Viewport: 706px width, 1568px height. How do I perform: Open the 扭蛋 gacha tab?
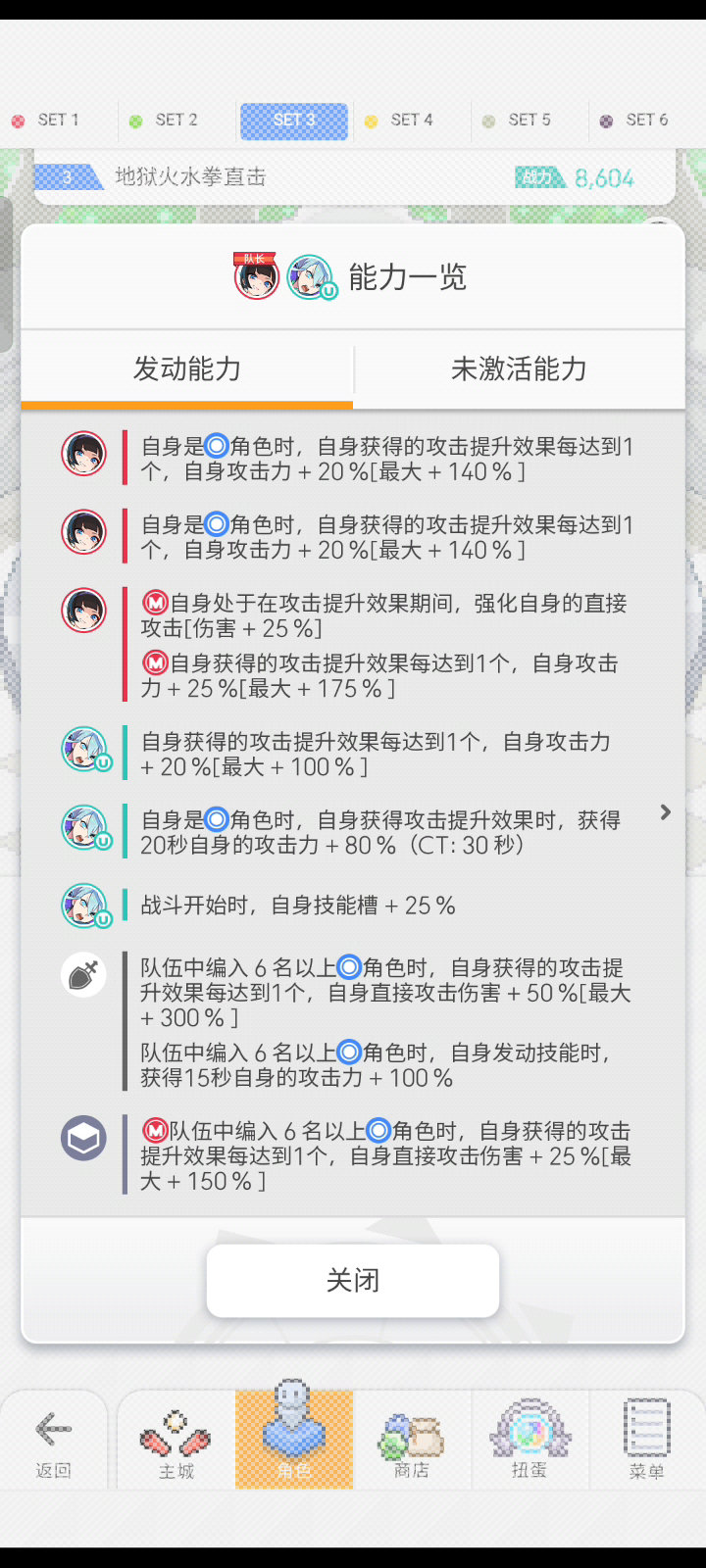click(x=529, y=1441)
